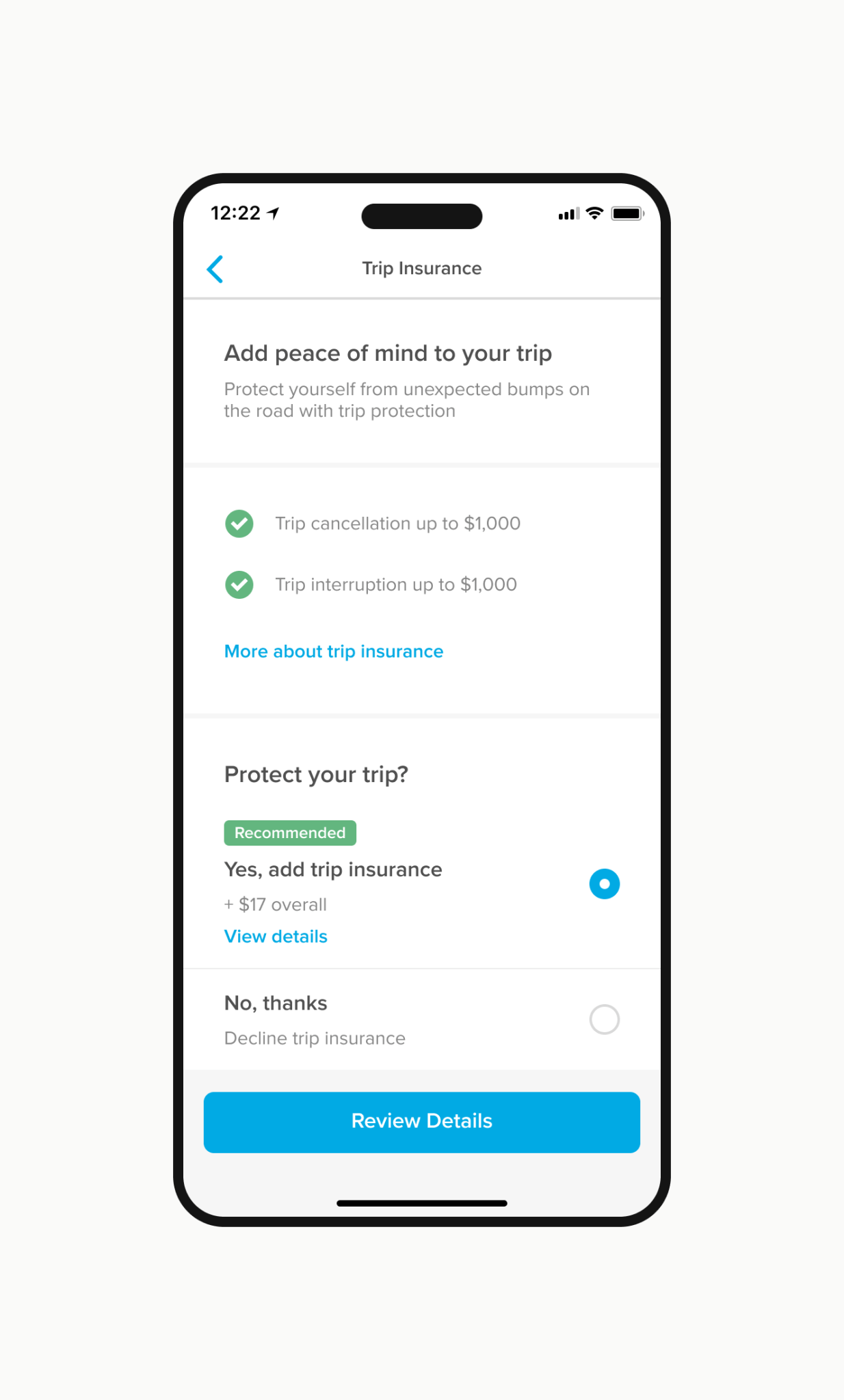Open More about trip insurance link
844x1400 pixels.
point(334,651)
